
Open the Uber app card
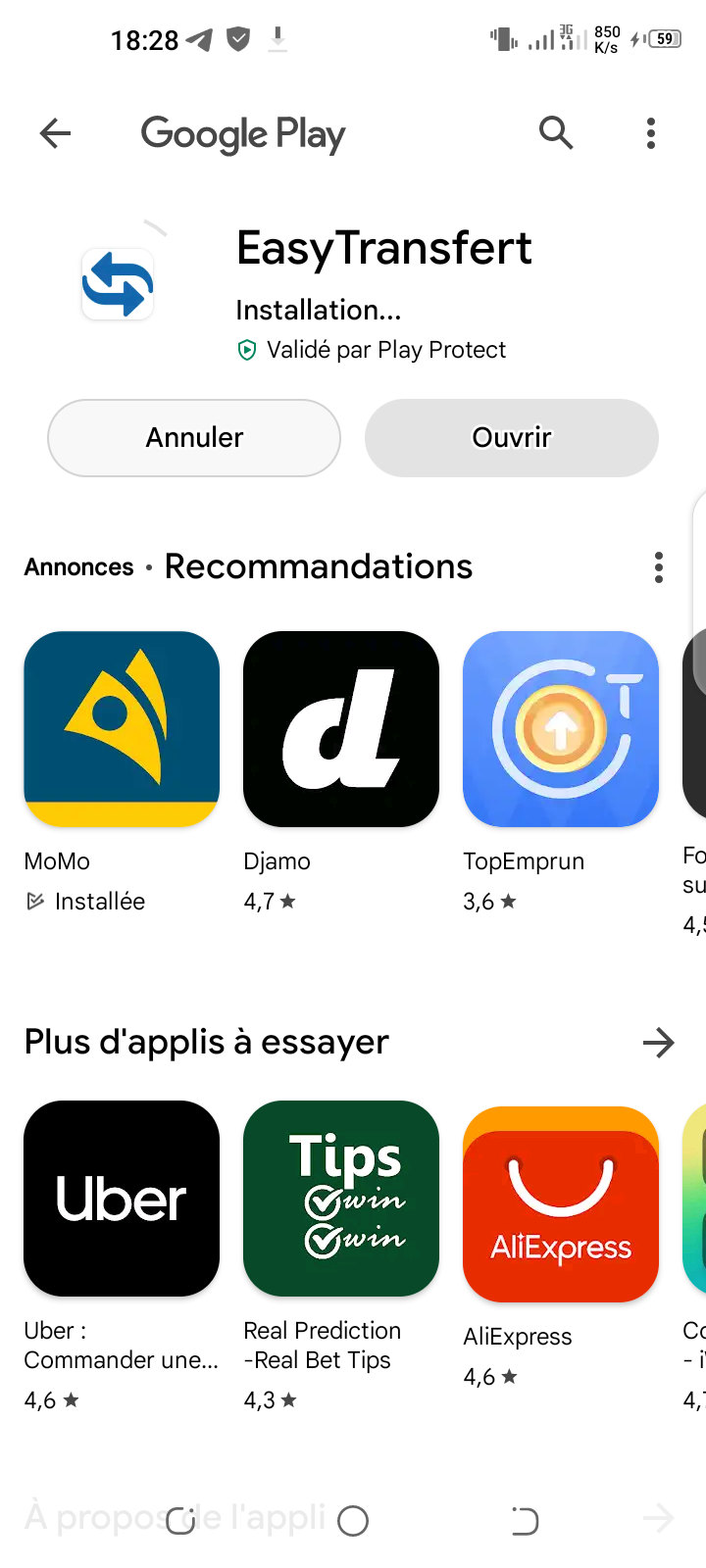(x=122, y=1256)
